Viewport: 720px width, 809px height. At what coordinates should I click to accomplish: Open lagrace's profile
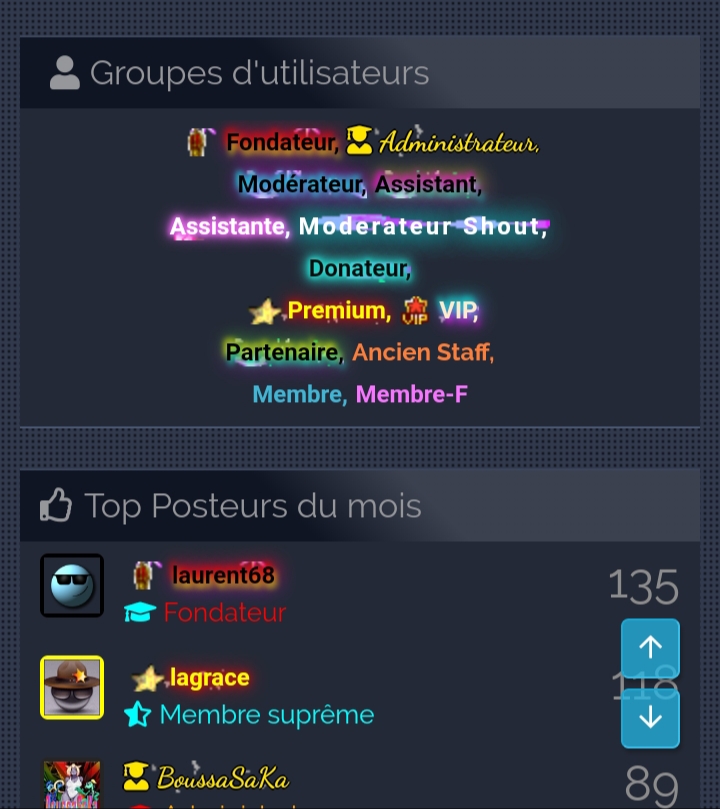point(208,679)
